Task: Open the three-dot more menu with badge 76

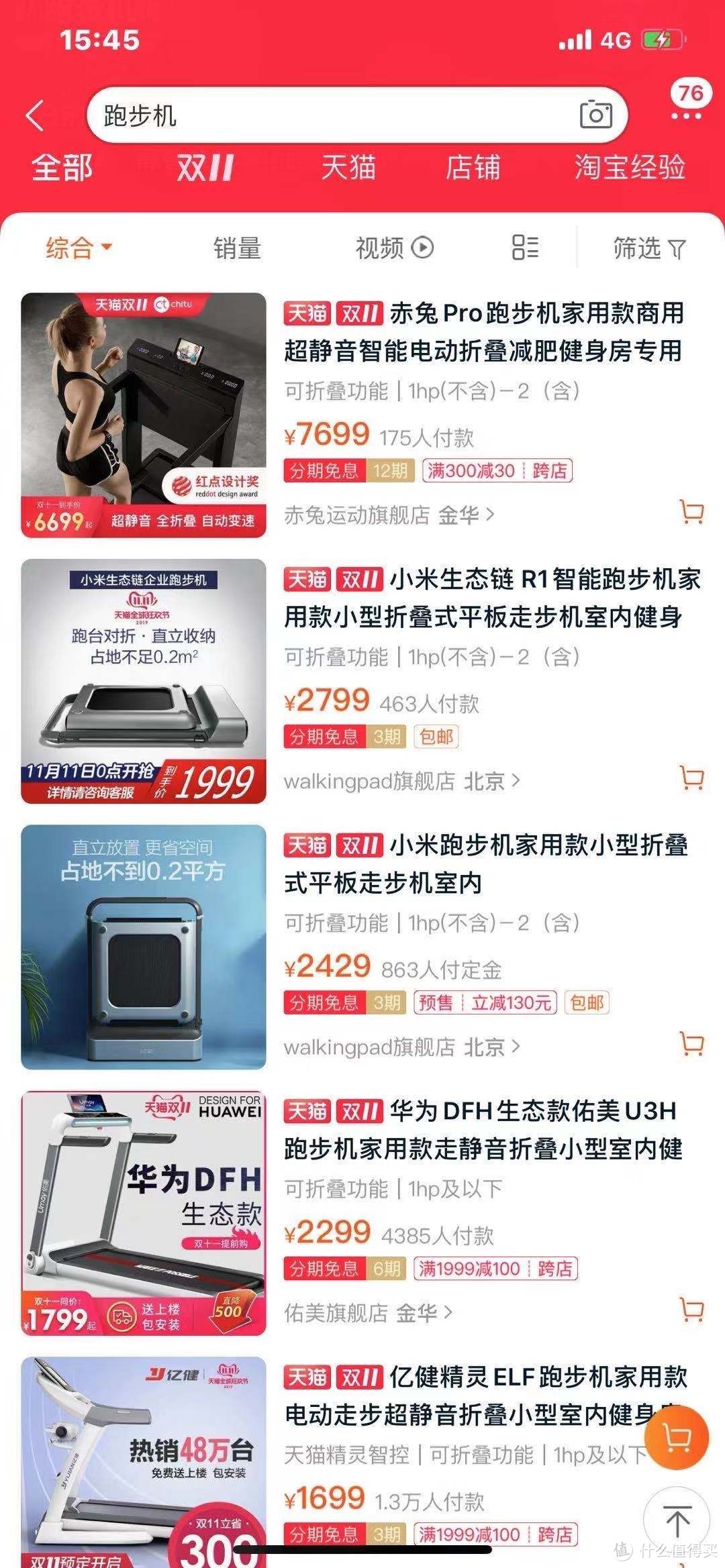Action: coord(686,115)
